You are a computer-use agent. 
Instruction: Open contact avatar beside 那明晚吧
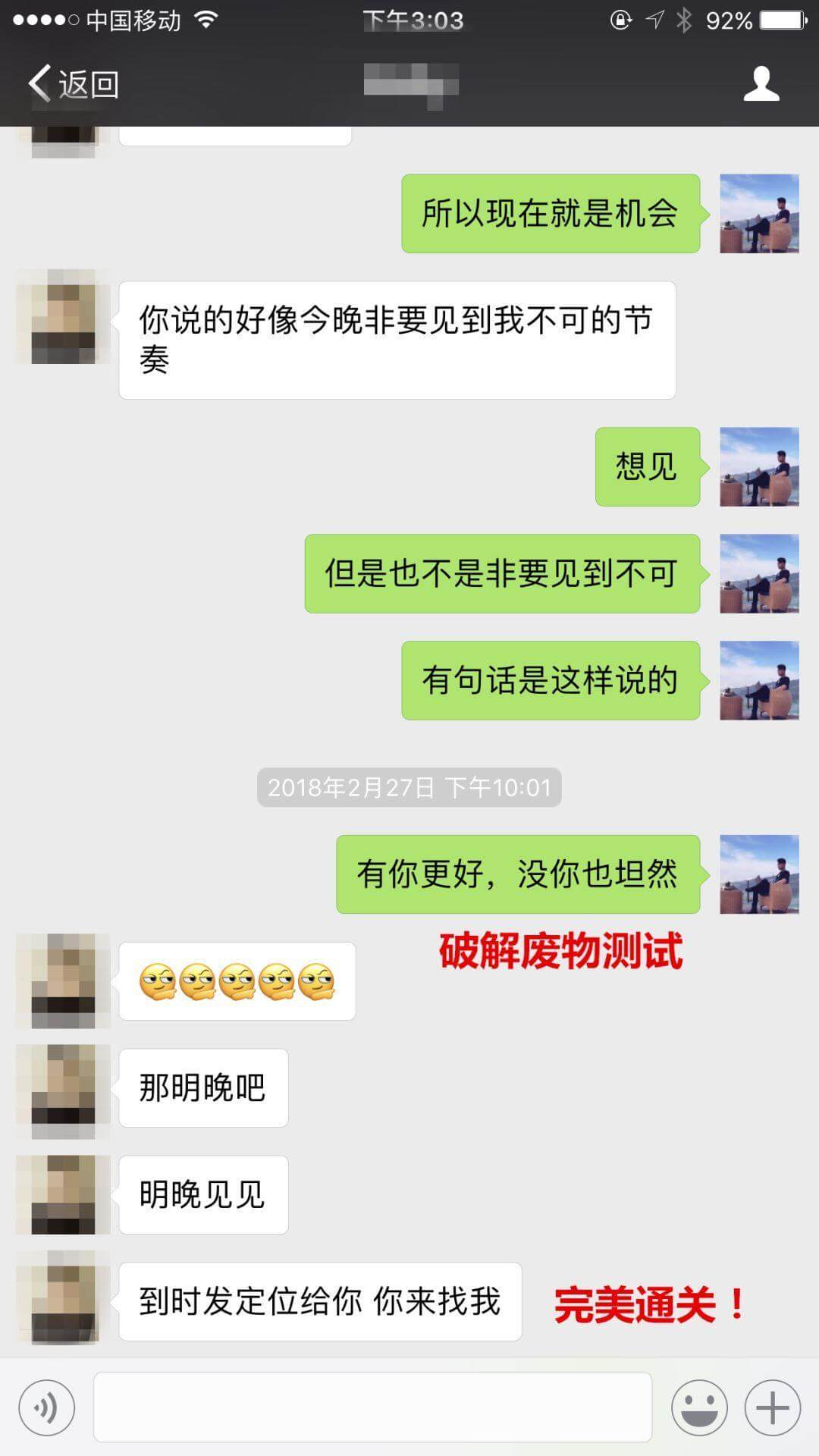pyautogui.click(x=63, y=1089)
